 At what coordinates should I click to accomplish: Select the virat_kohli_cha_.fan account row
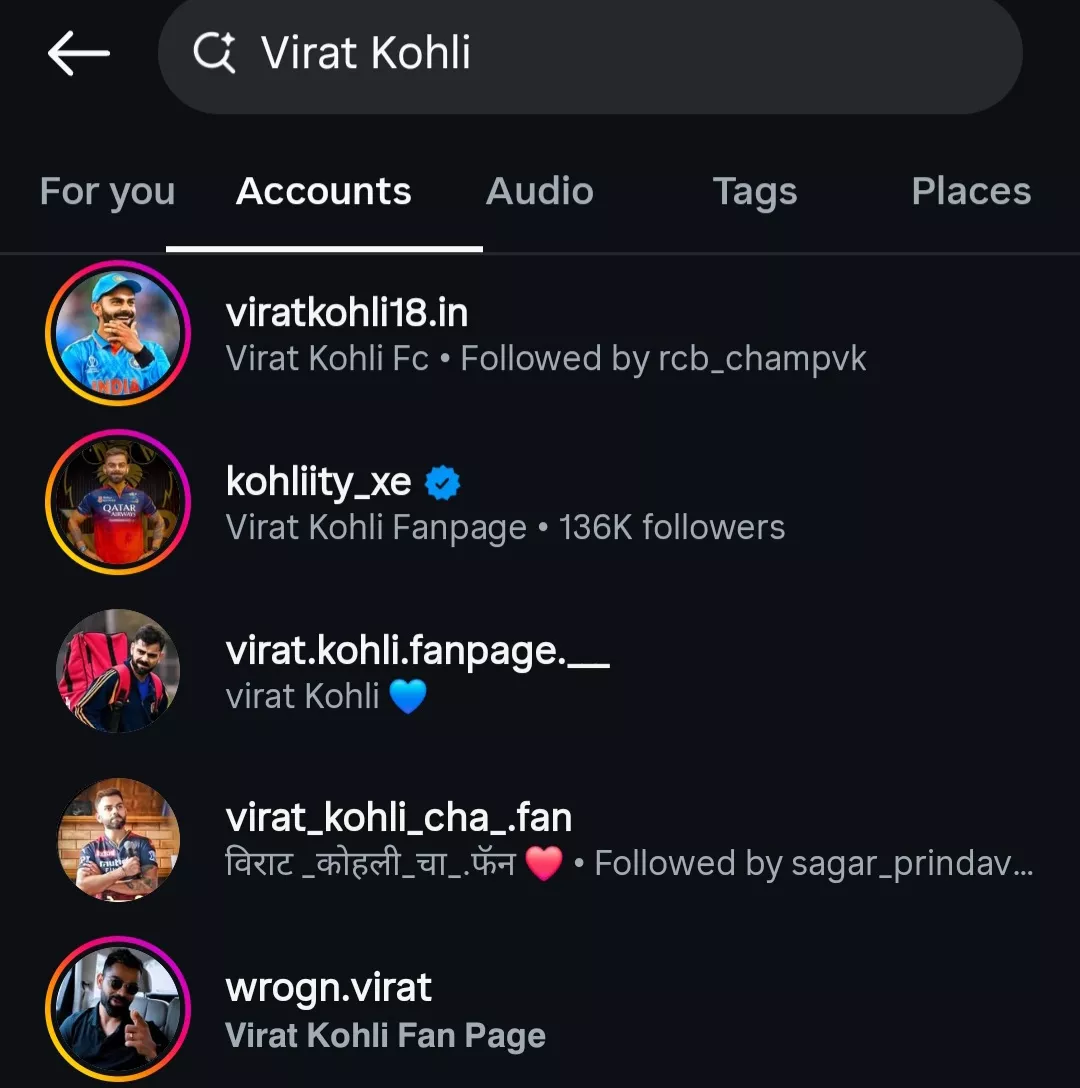[x=397, y=817]
